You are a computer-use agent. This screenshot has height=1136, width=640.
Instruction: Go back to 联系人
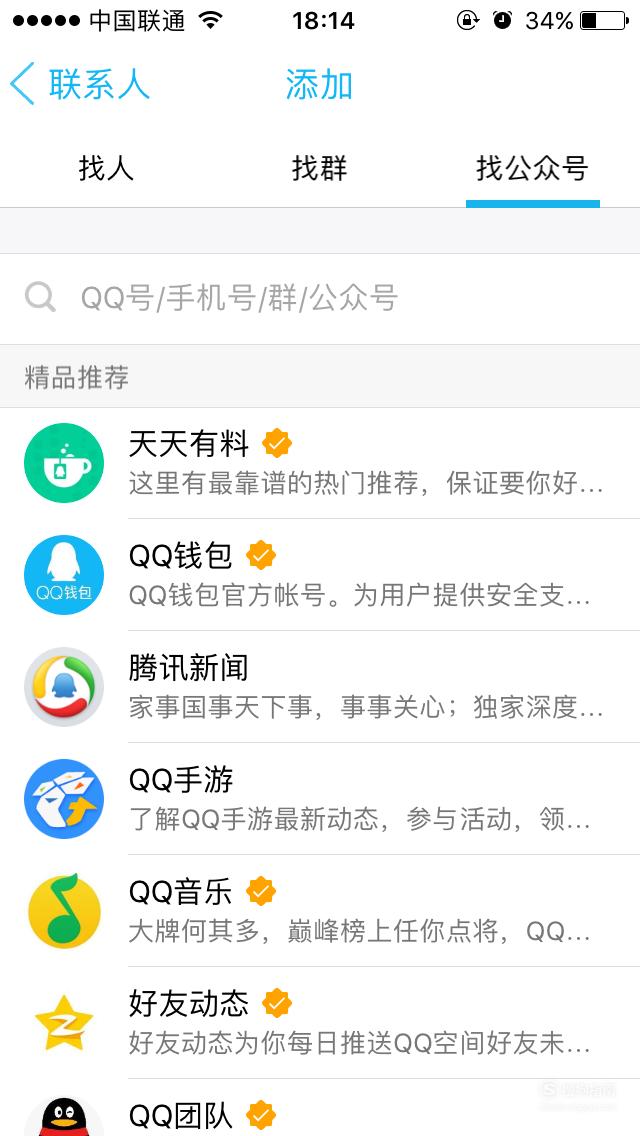[80, 84]
